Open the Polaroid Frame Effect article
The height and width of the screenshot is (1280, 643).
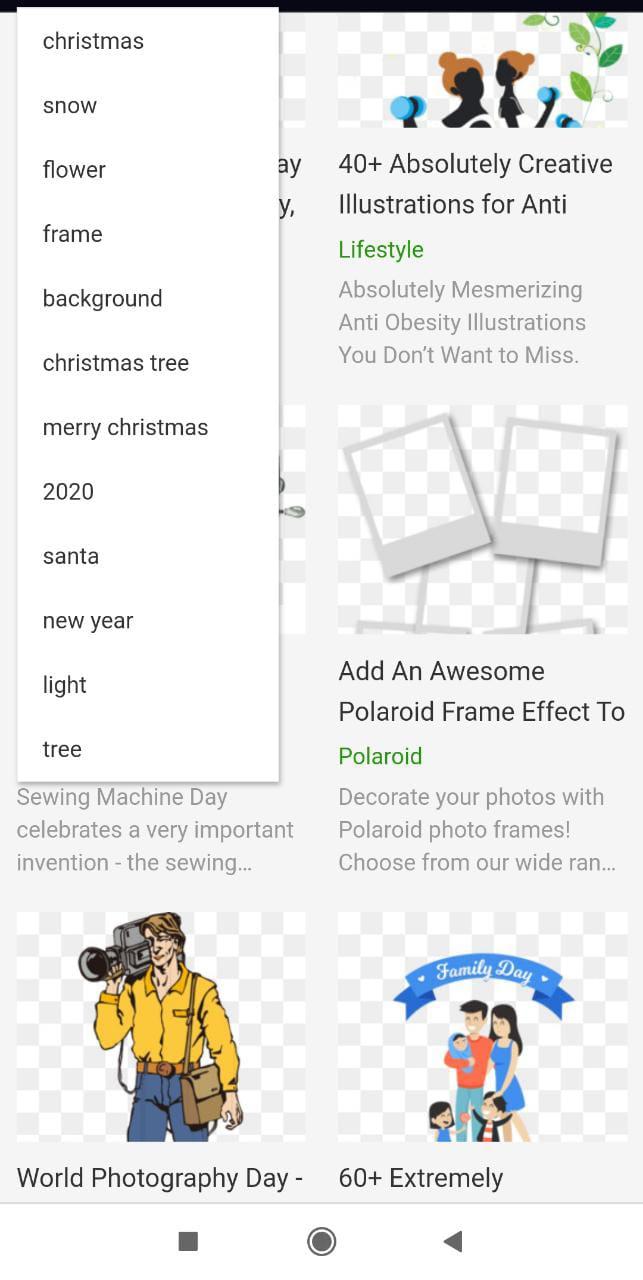[x=481, y=691]
